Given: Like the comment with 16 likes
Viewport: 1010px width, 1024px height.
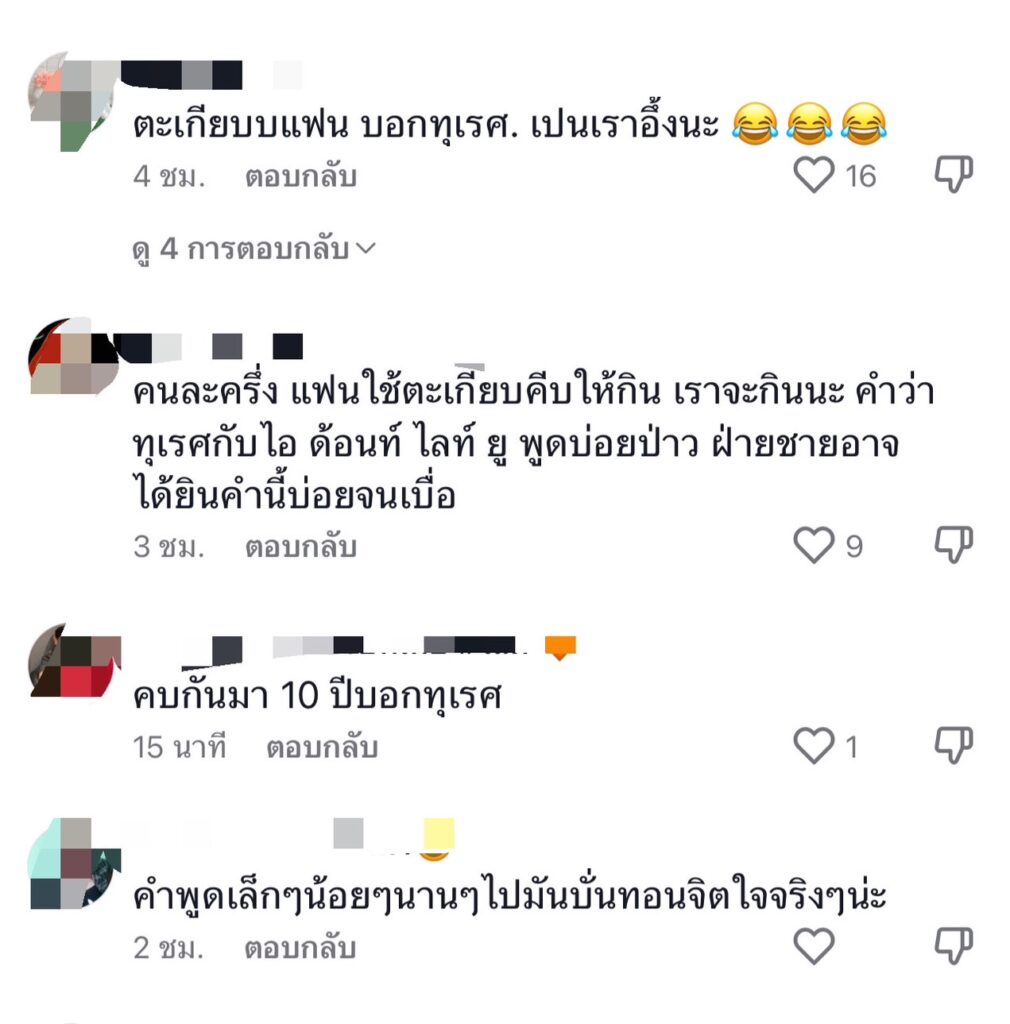Looking at the screenshot, I should 814,176.
